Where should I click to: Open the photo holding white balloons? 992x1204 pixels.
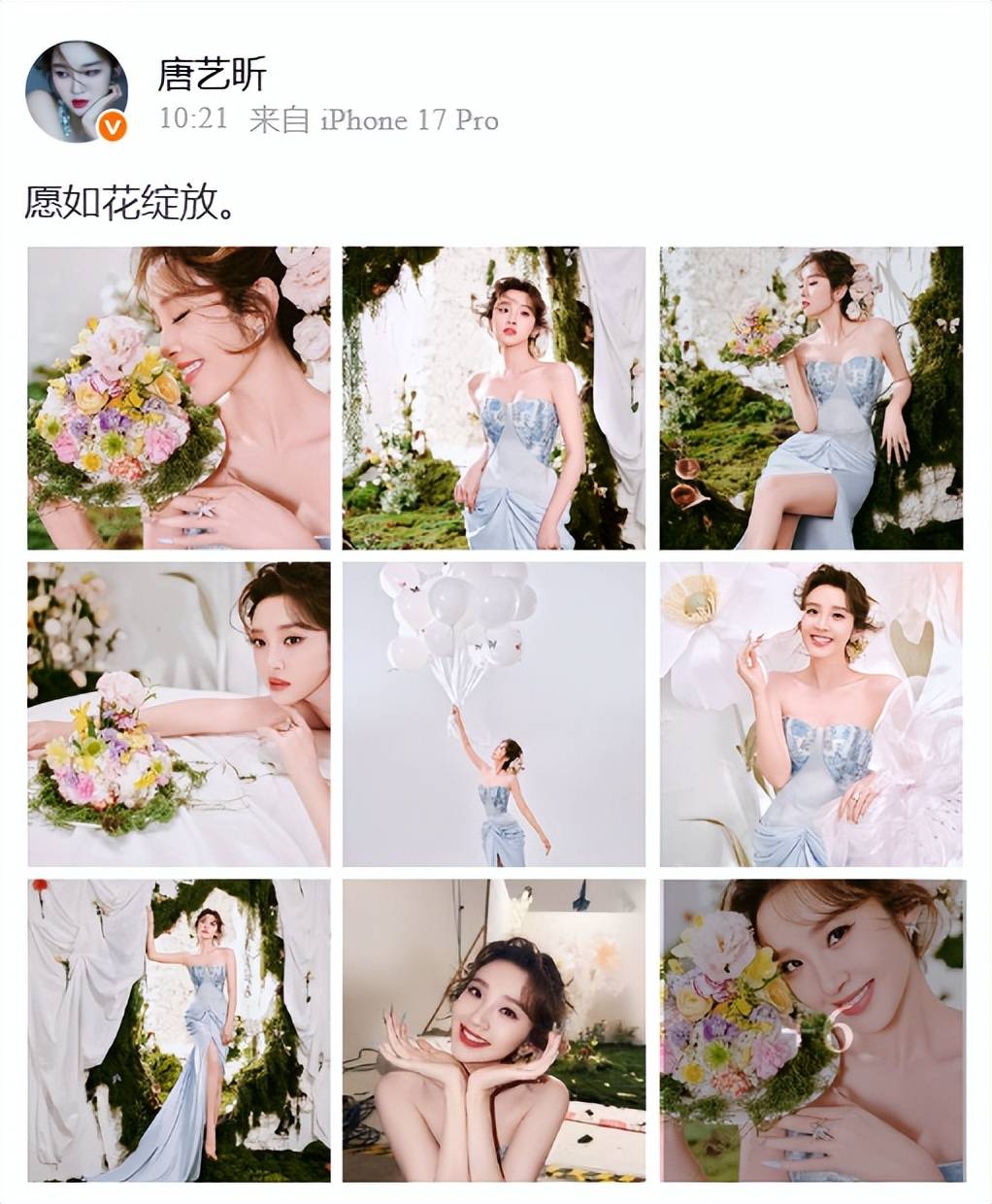[493, 714]
